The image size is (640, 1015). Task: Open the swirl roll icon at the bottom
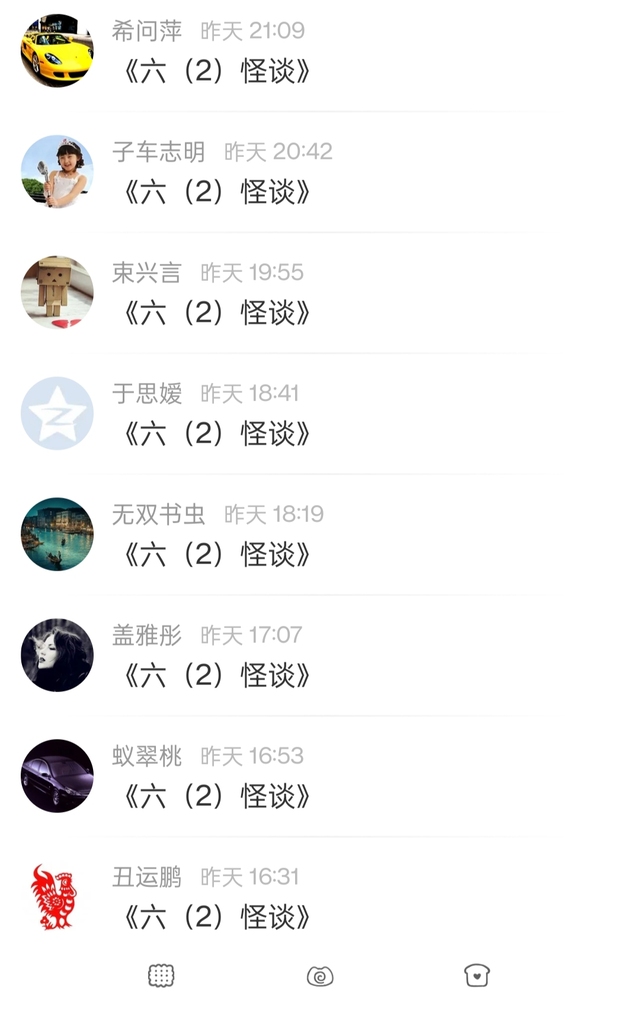(x=319, y=976)
